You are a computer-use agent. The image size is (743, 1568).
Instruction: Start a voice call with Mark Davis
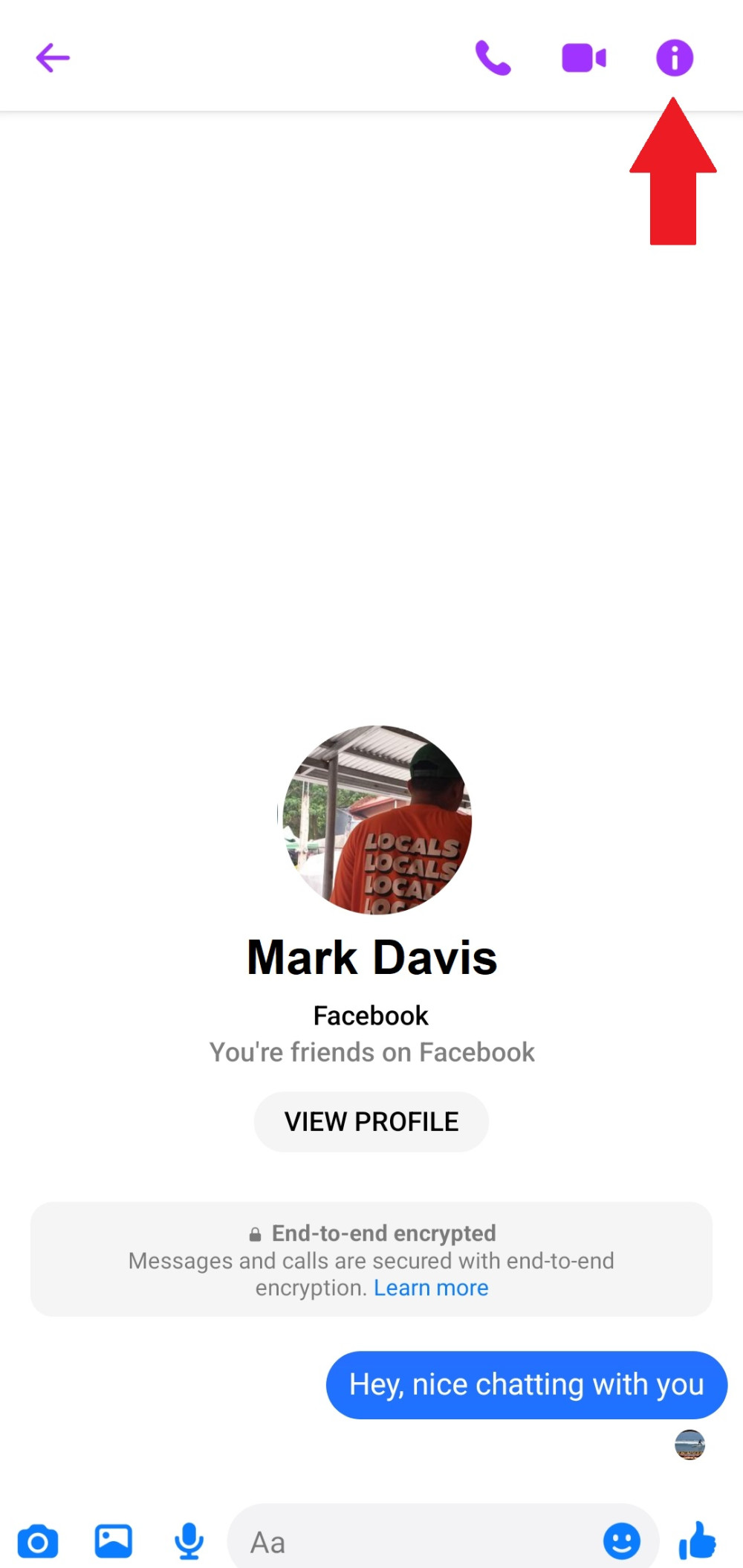493,58
